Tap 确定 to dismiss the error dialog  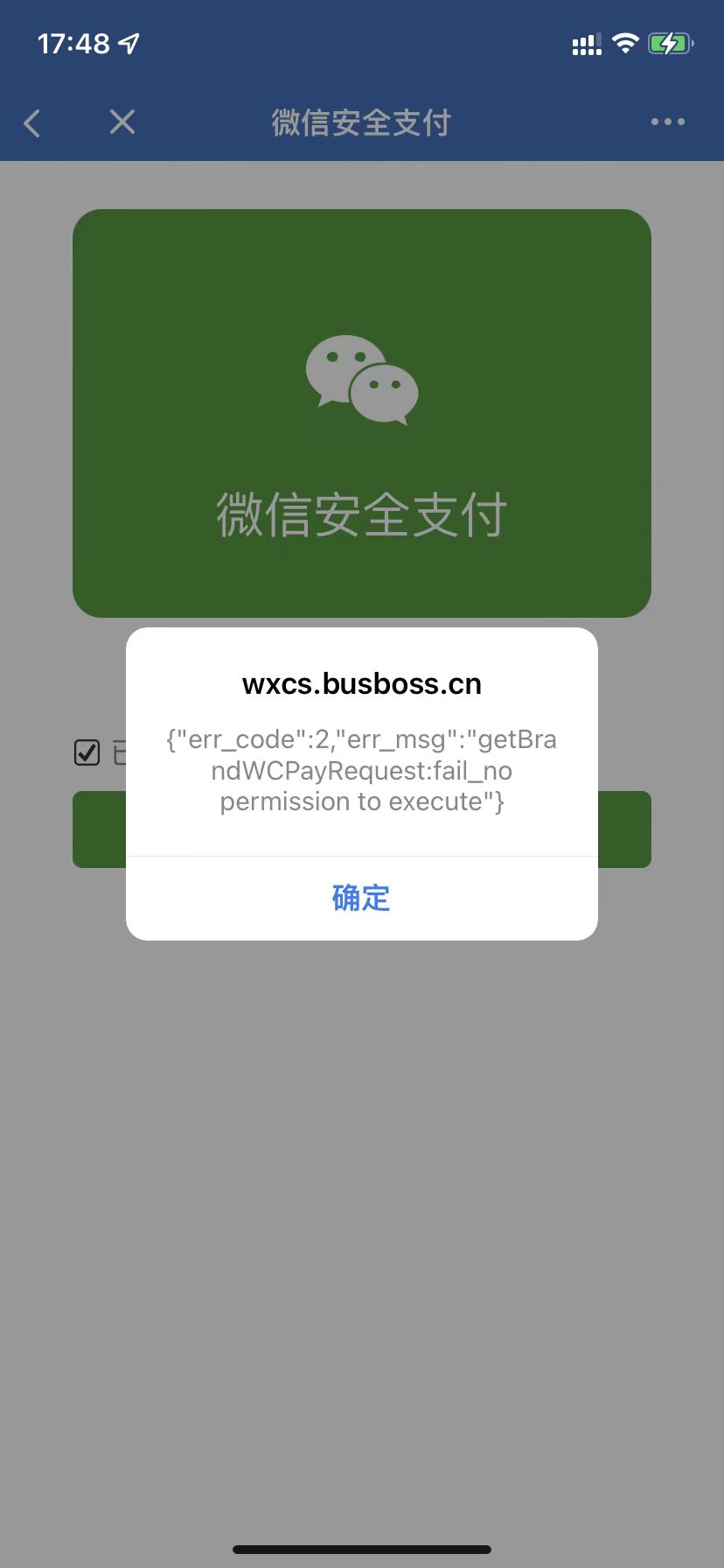[x=361, y=898]
